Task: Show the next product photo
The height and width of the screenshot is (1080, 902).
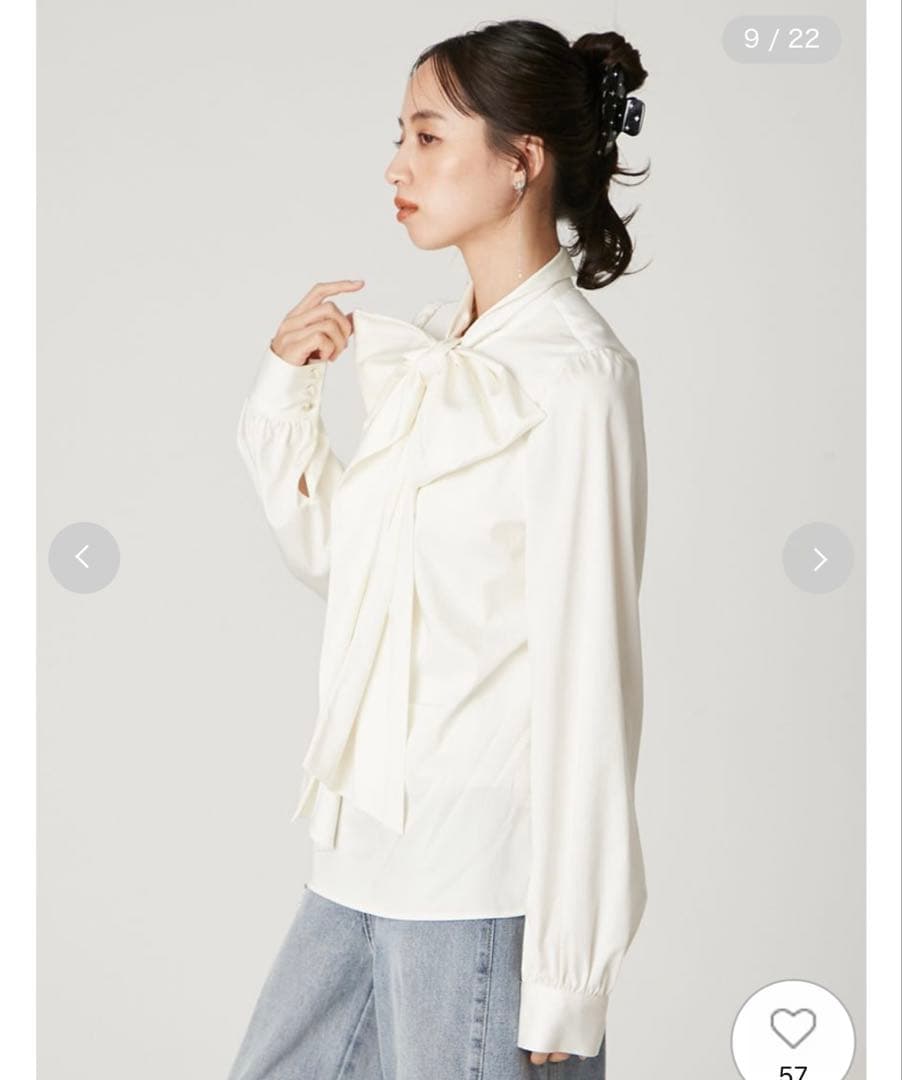Action: tap(818, 558)
